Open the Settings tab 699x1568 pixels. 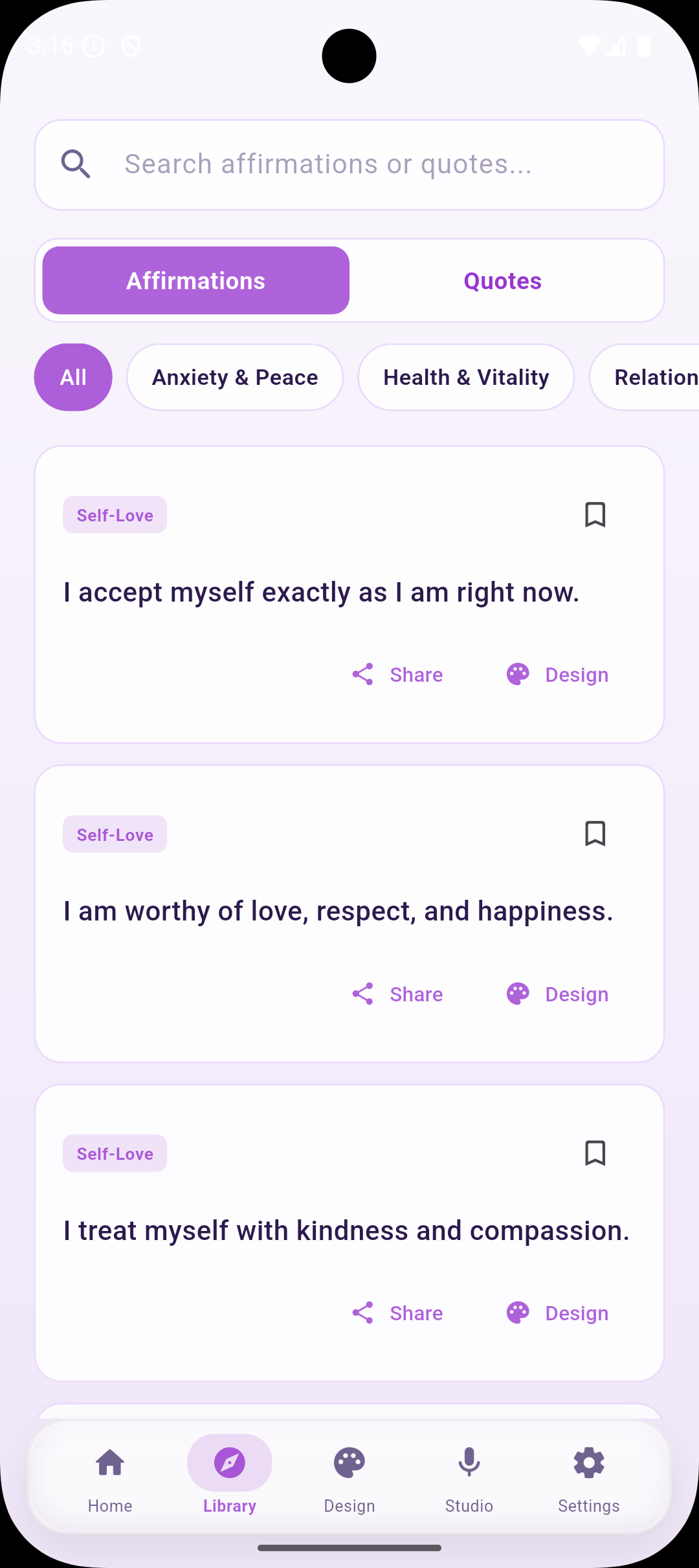pyautogui.click(x=589, y=1477)
